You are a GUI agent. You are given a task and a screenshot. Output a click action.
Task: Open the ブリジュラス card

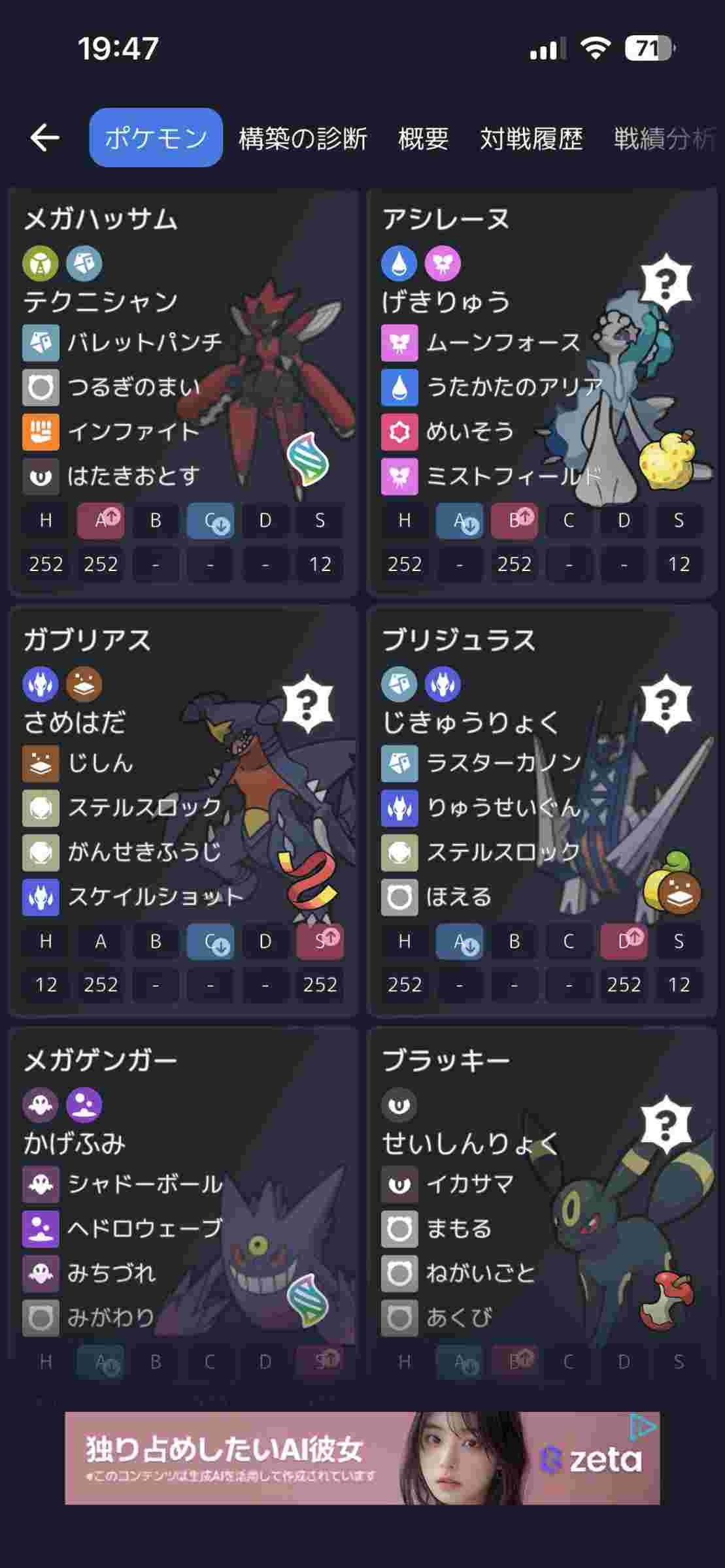[x=542, y=810]
